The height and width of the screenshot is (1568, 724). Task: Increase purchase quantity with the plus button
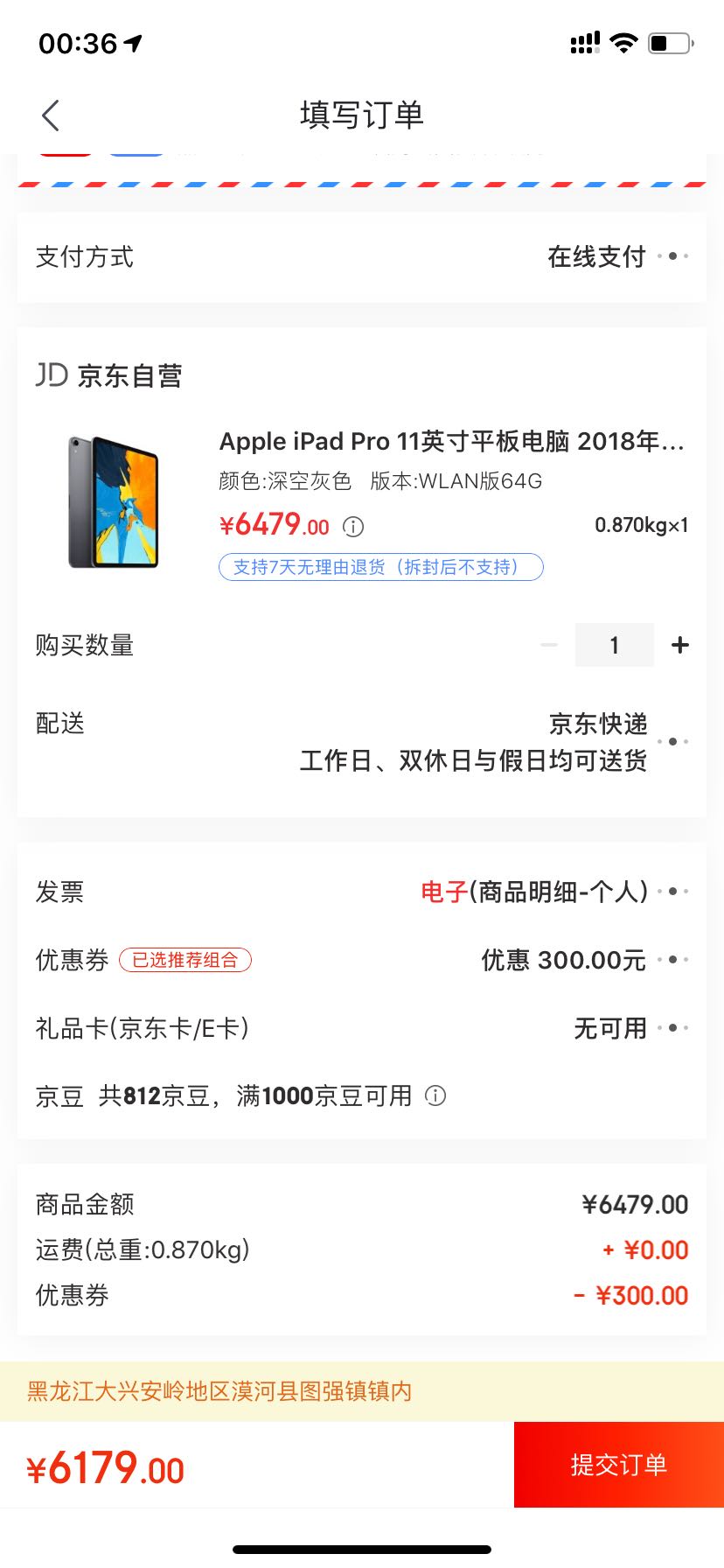(x=679, y=645)
